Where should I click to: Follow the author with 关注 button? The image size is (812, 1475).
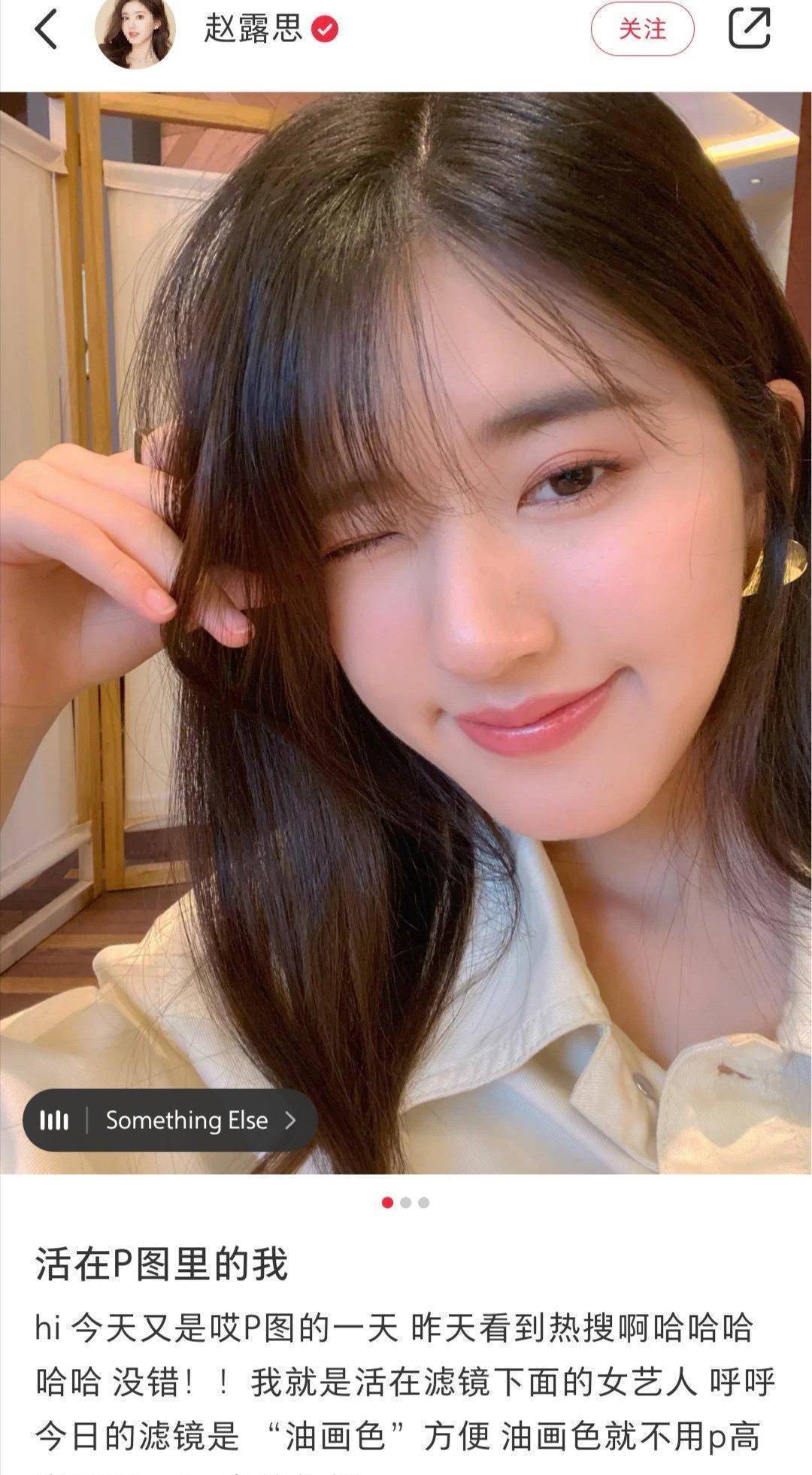[x=642, y=30]
